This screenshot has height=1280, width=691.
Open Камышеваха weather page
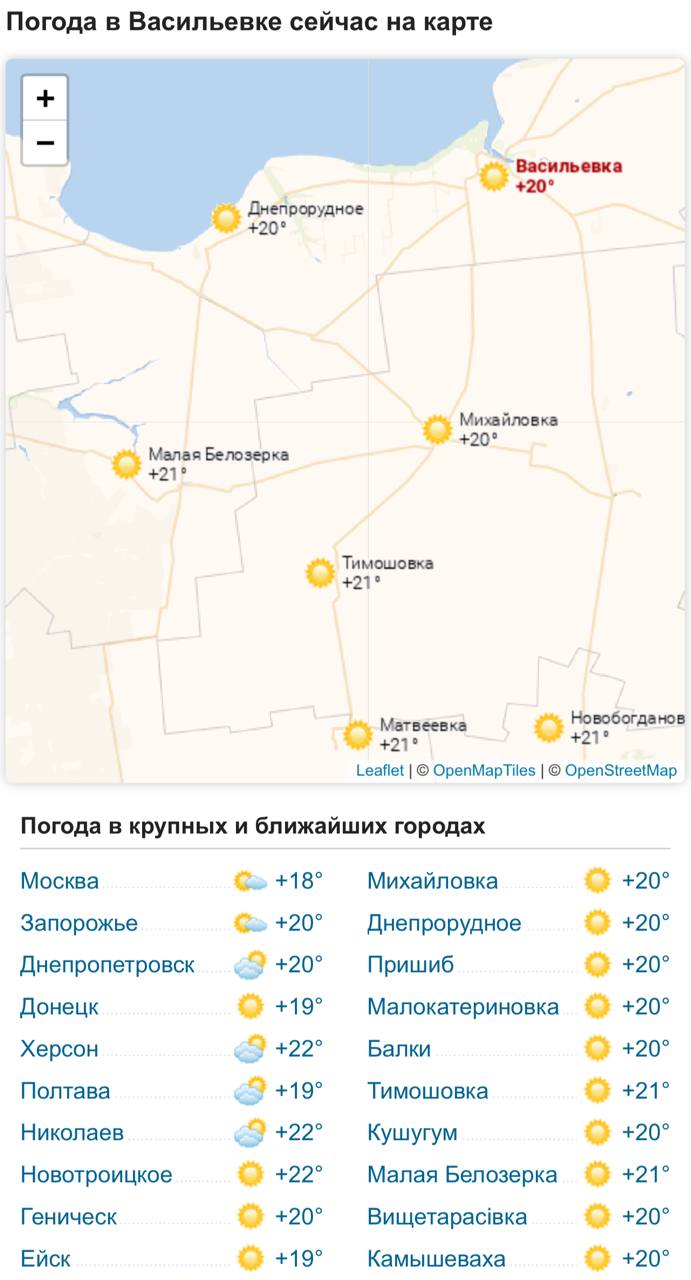(436, 1259)
